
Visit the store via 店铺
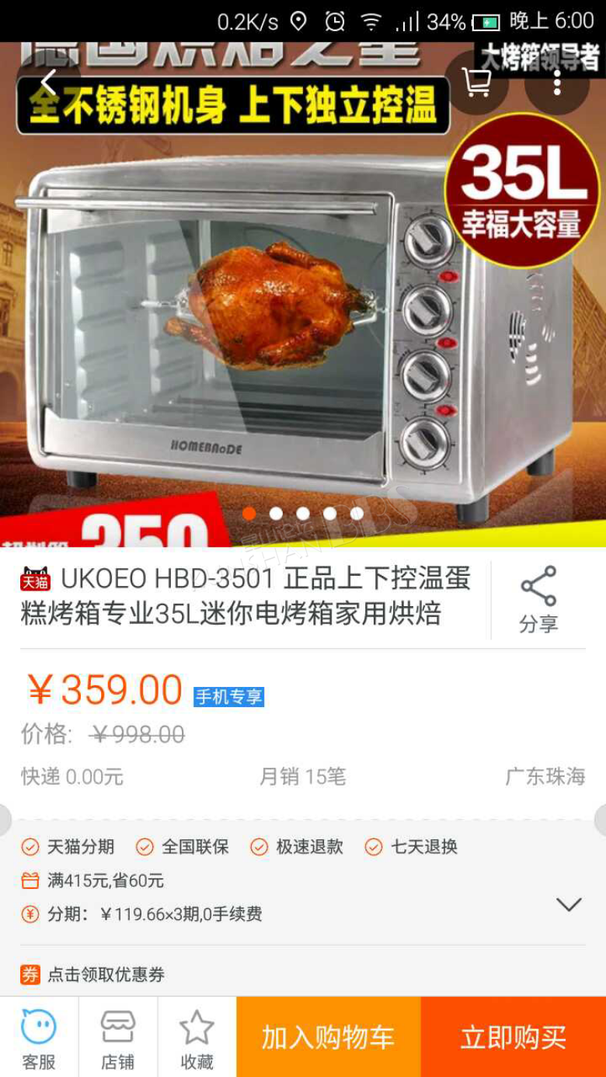click(x=118, y=1037)
